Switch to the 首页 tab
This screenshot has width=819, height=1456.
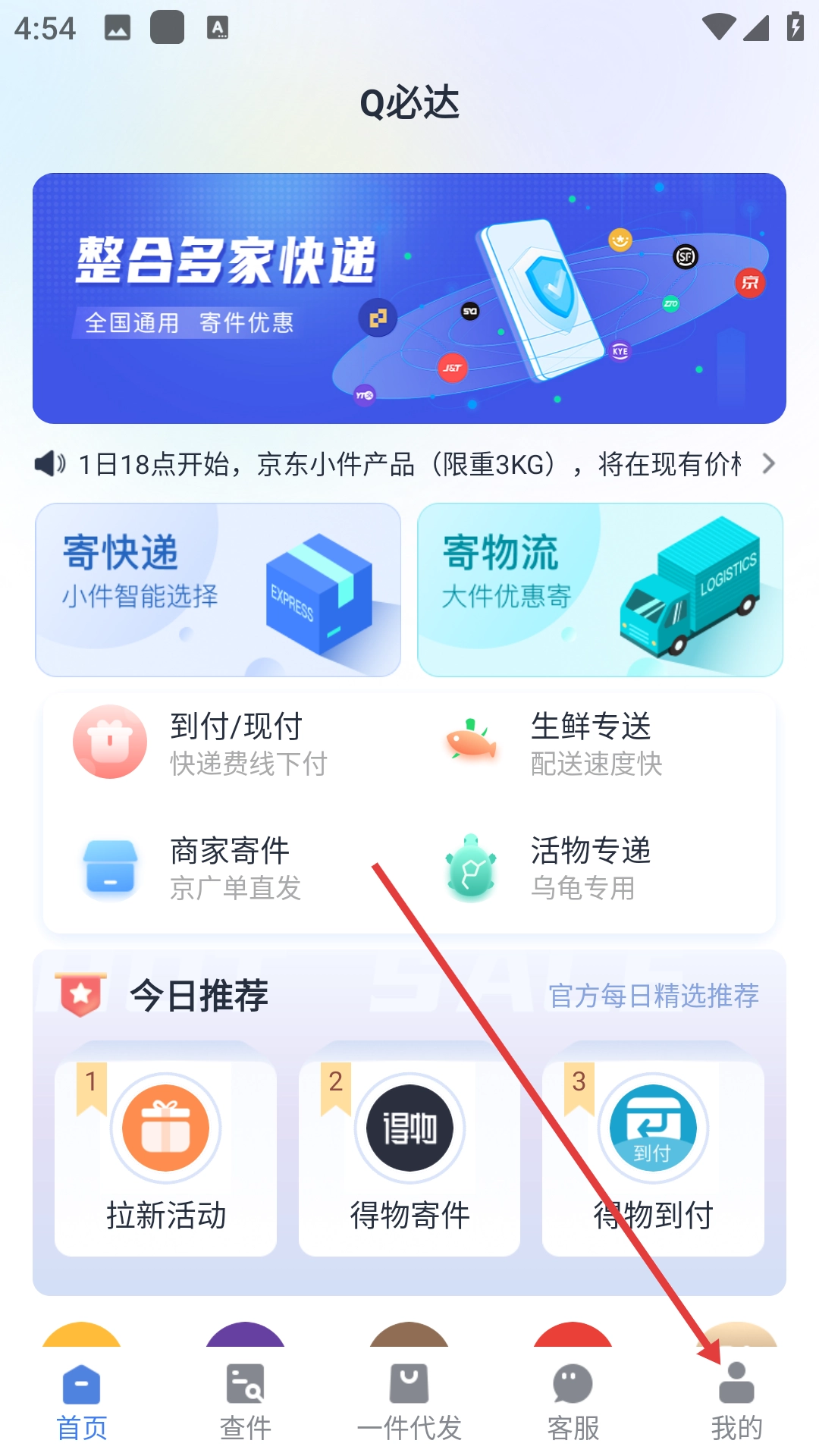point(82,1403)
